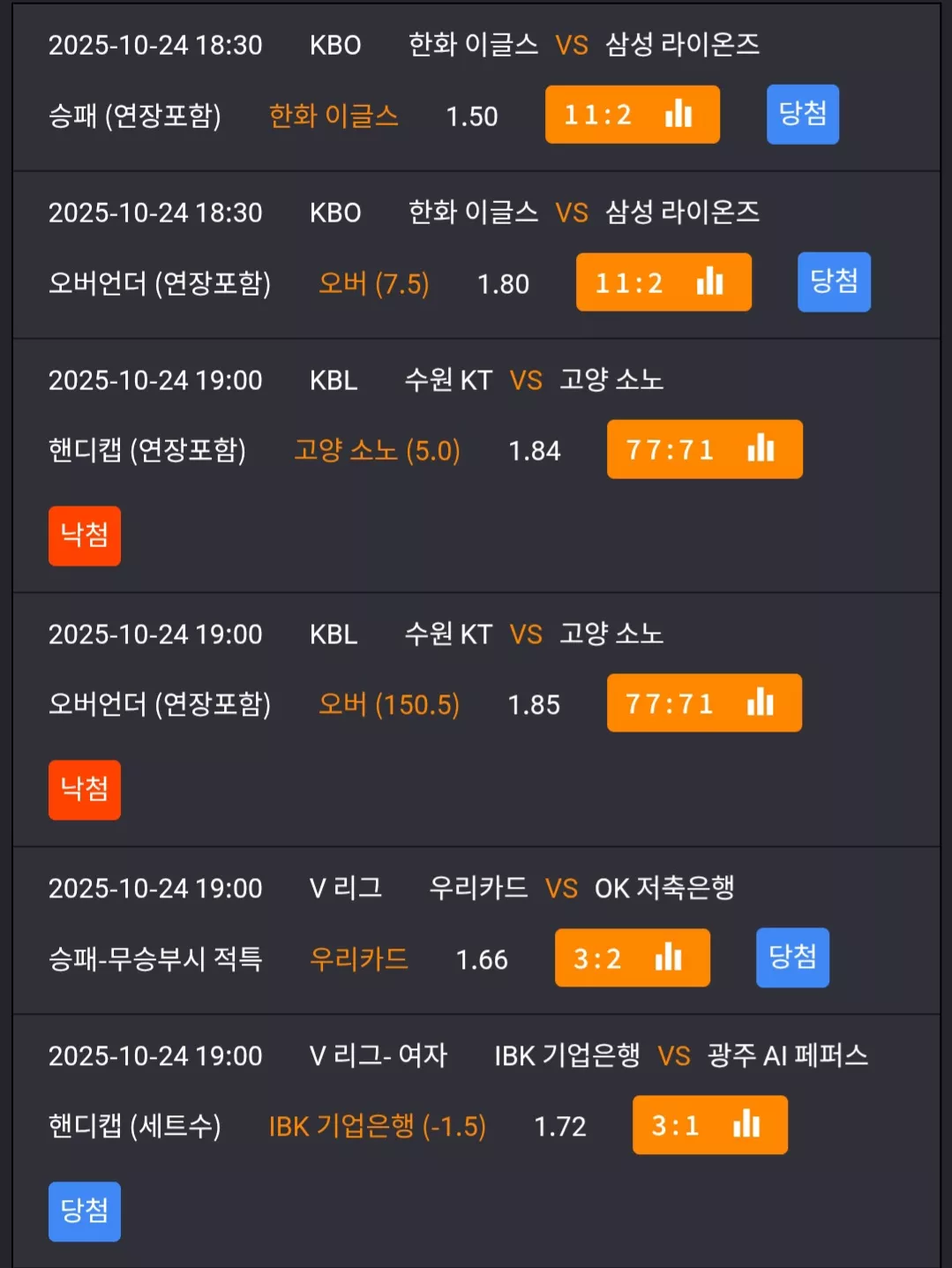Open the 11:2 score stats in the 승패 (연장포함) row
The height and width of the screenshot is (1268, 952).
(632, 115)
